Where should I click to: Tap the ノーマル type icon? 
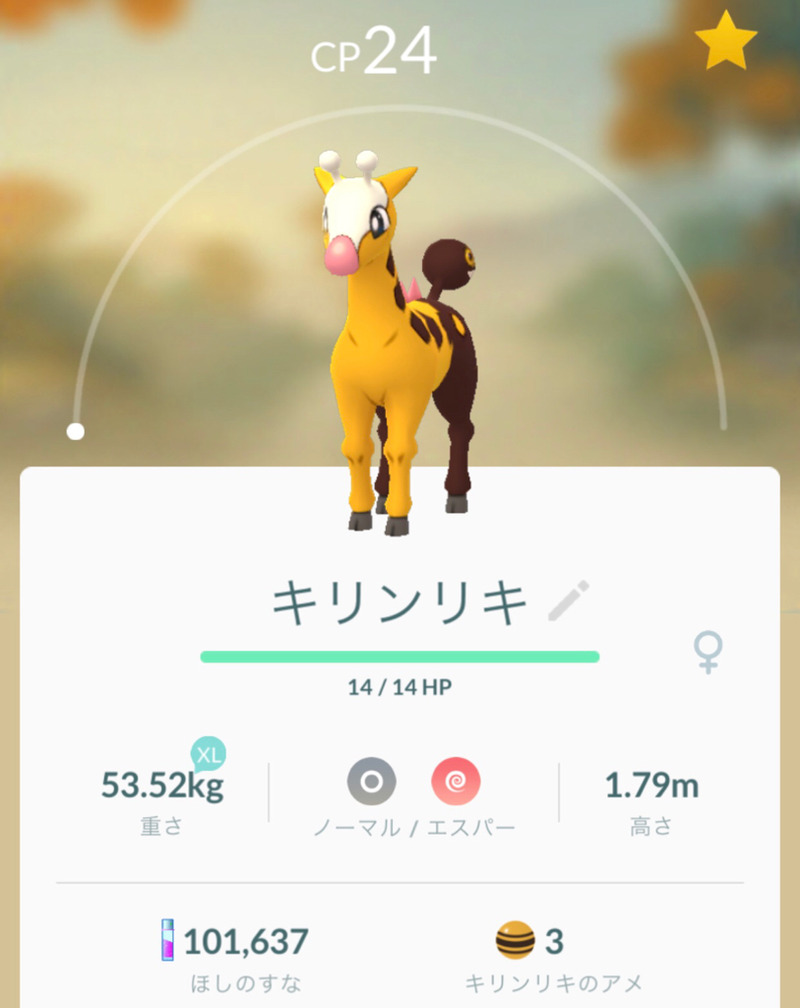371,781
